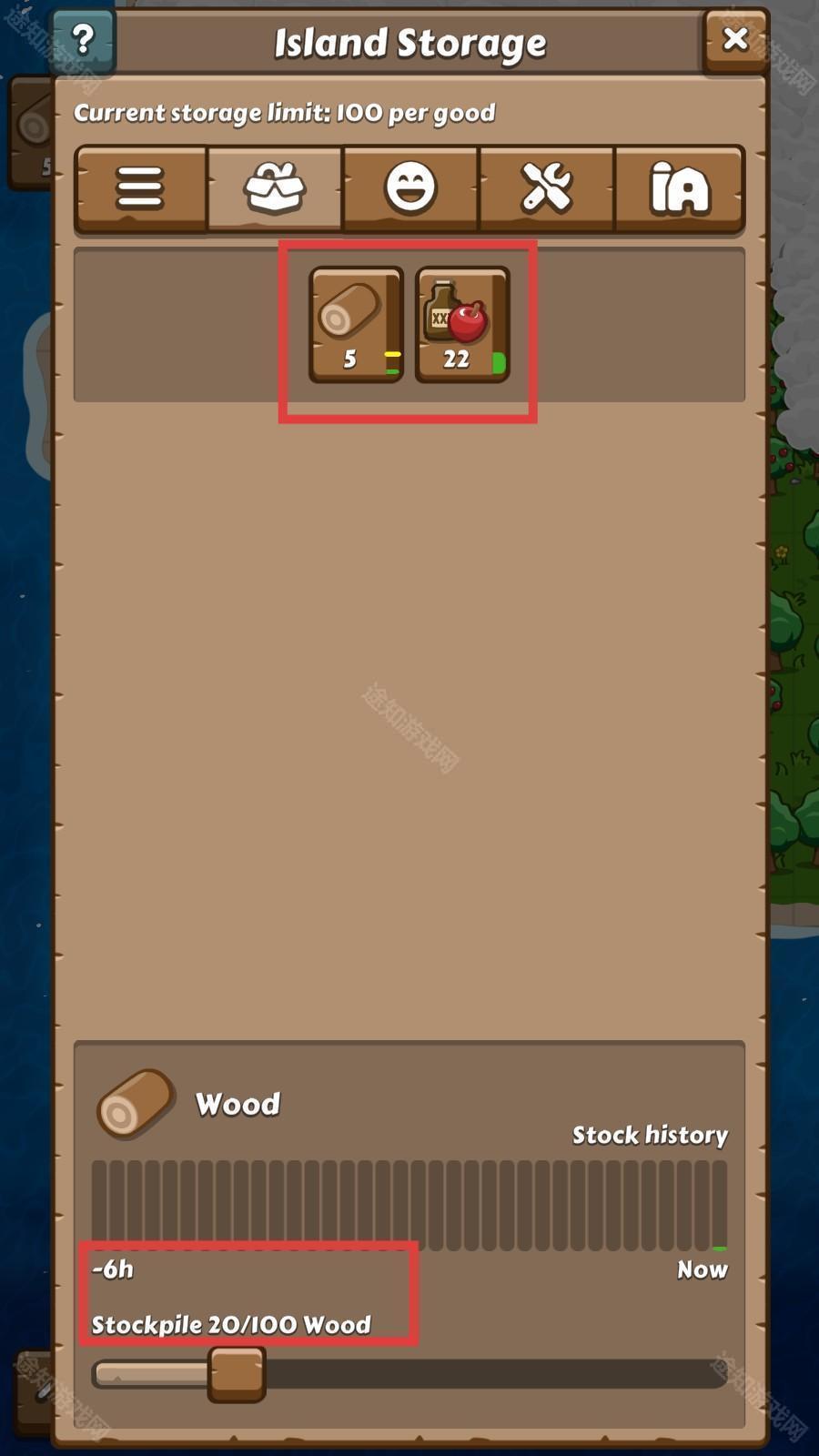Switch to the building and people tab
The height and width of the screenshot is (1456, 819).
[x=679, y=187]
